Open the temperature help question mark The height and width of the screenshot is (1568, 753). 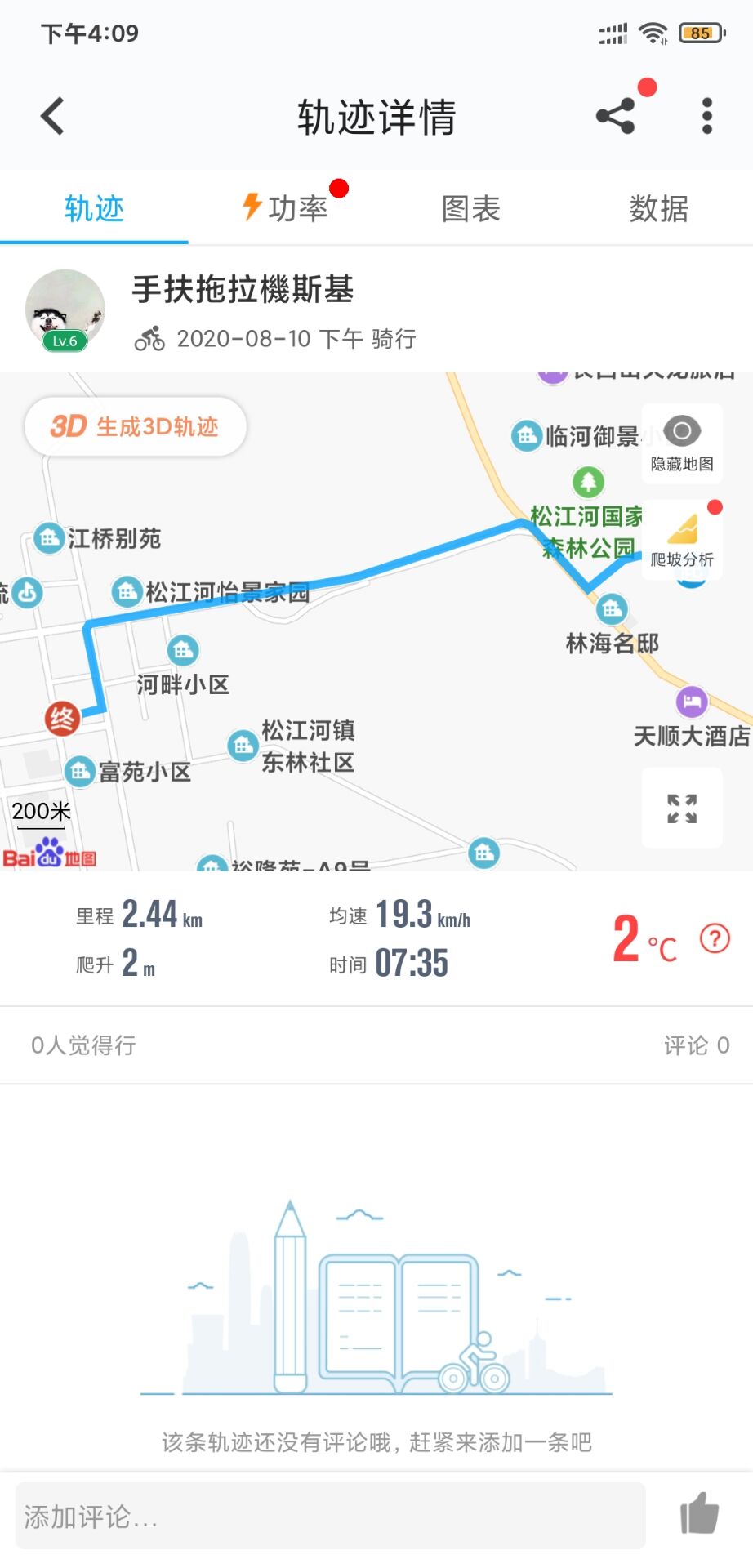click(715, 938)
